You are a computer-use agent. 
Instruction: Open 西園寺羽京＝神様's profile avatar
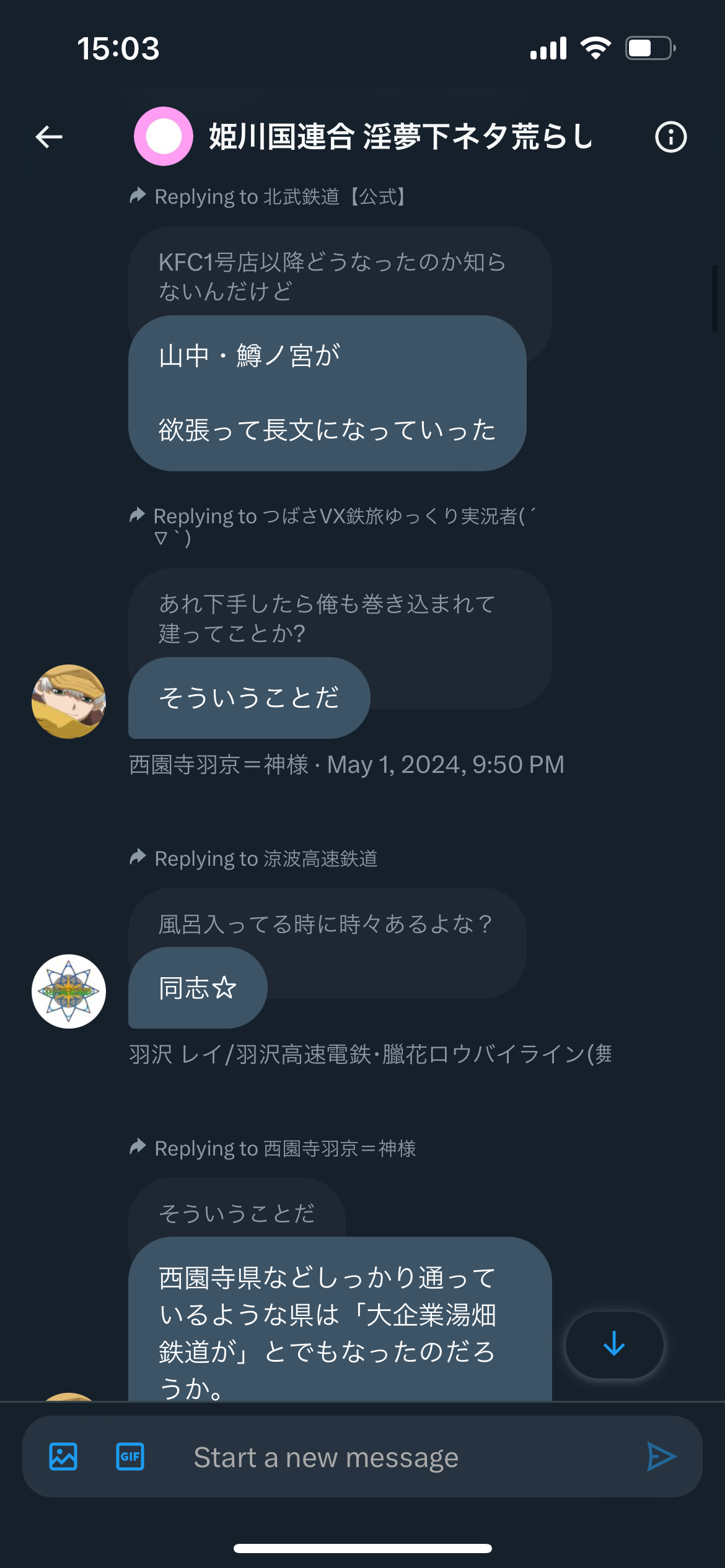click(x=69, y=702)
